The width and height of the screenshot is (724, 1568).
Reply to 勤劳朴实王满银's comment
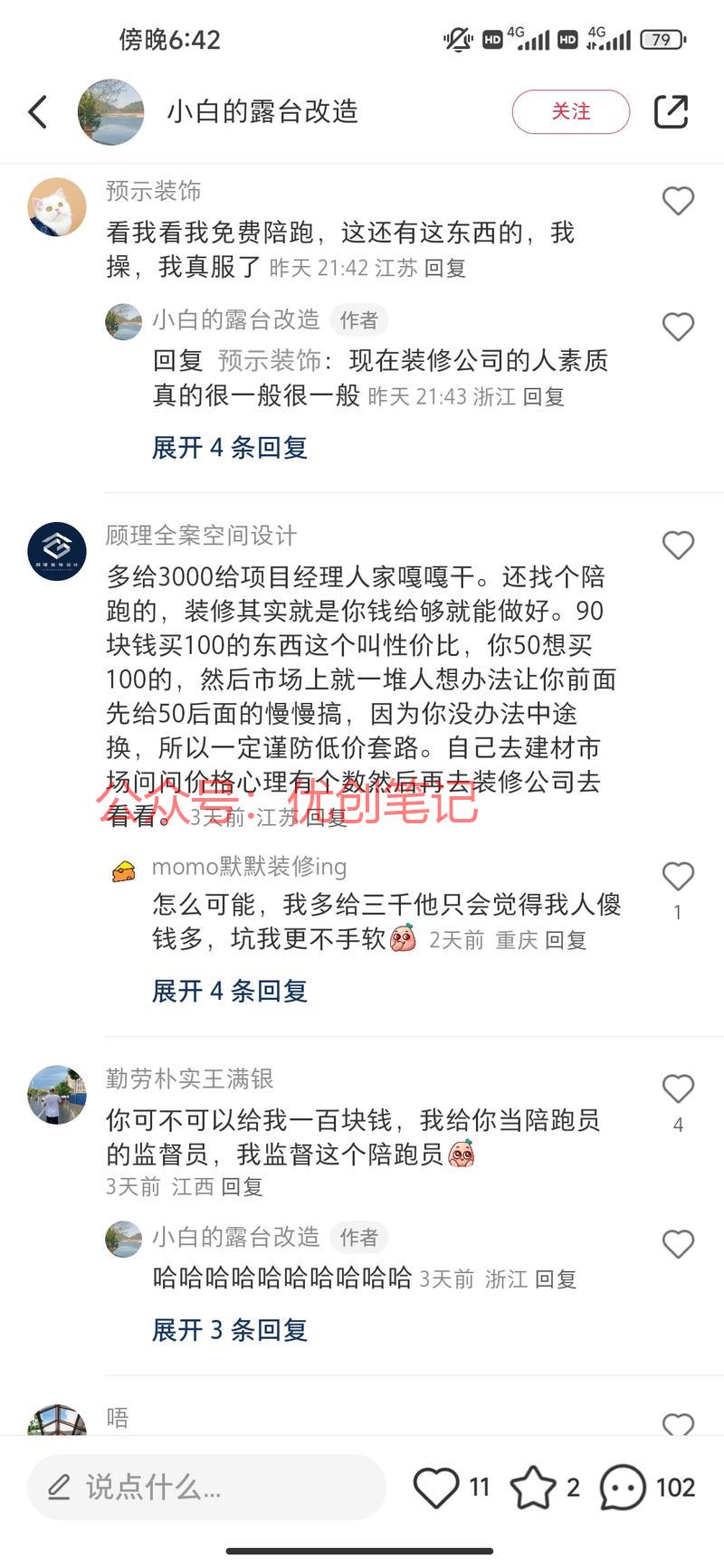pyautogui.click(x=242, y=1186)
